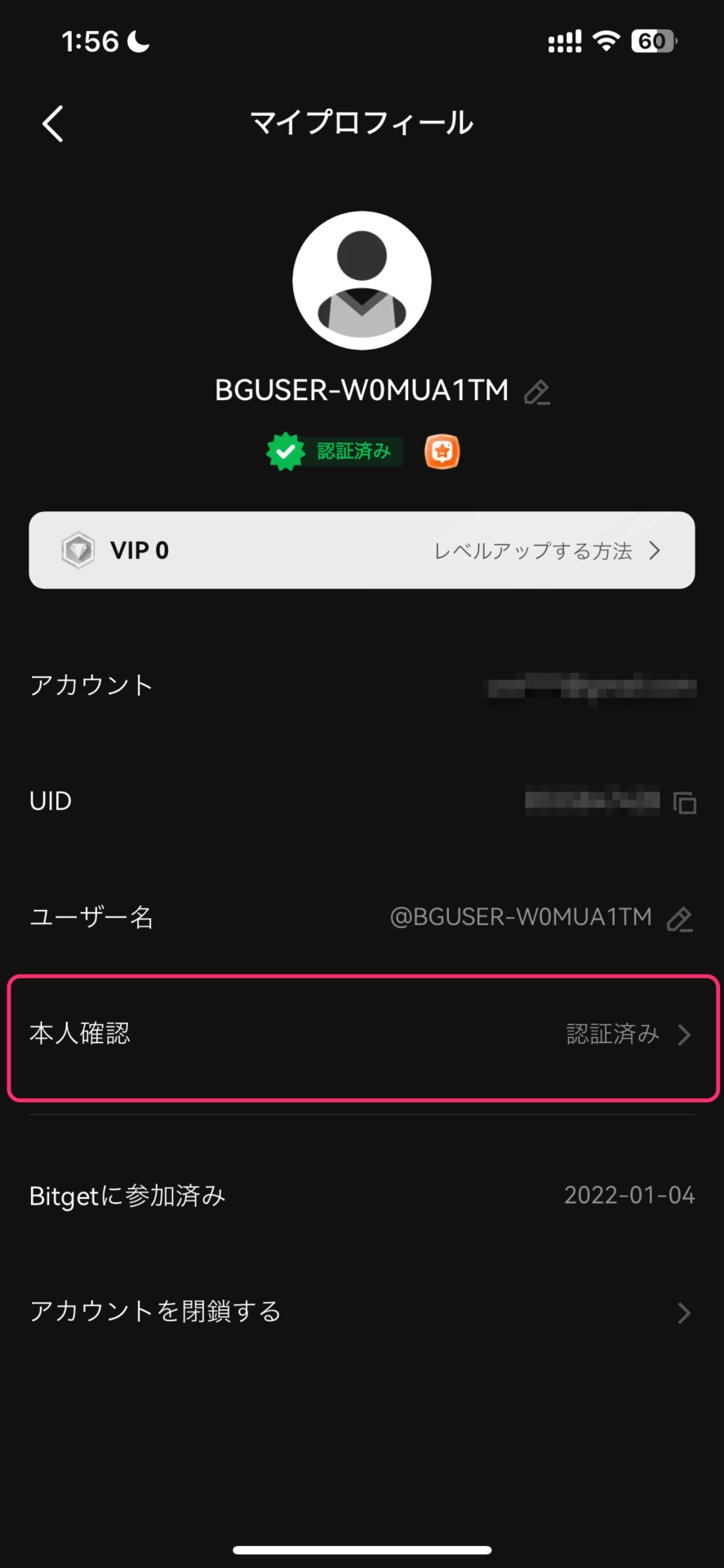Open the orange badge icon

click(442, 452)
